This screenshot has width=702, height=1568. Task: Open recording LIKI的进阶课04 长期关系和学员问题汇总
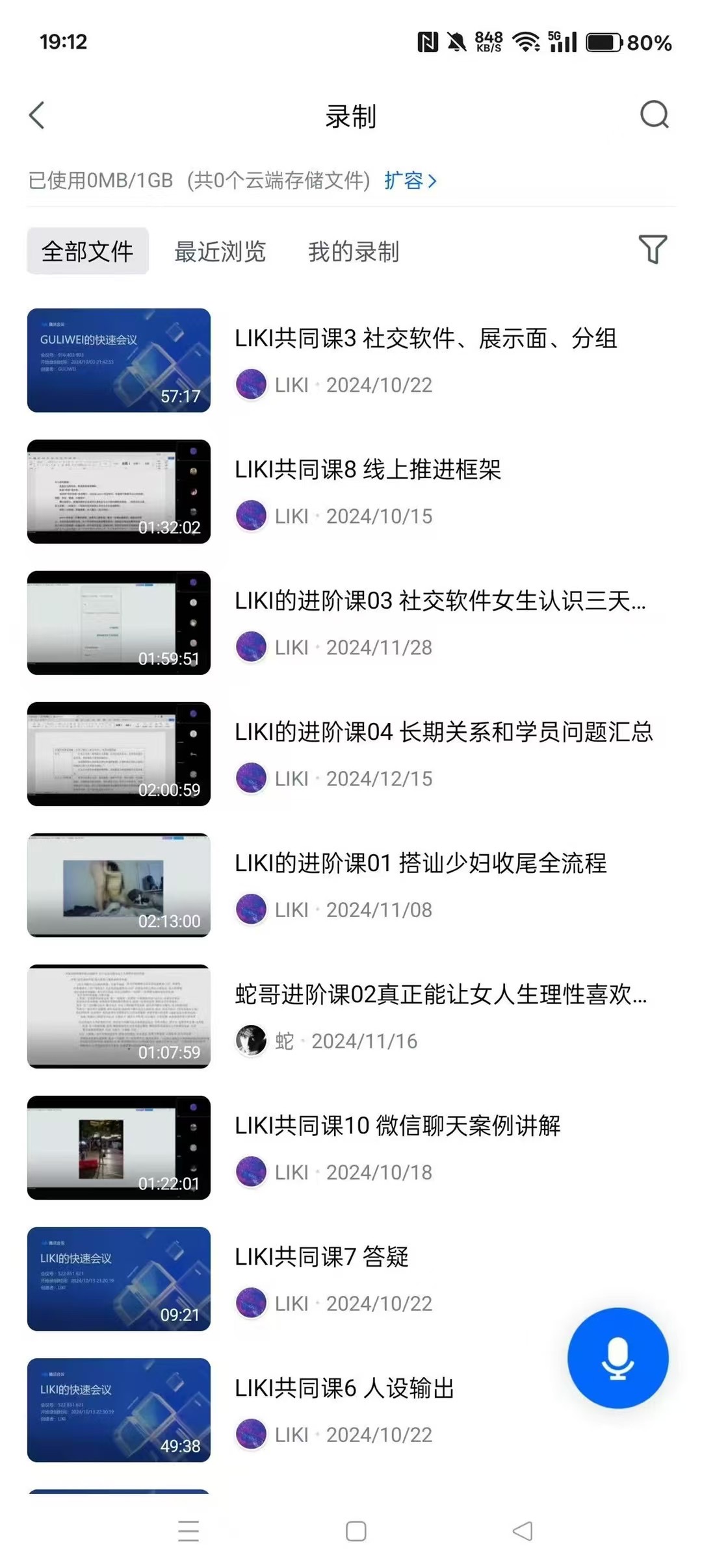coord(443,732)
